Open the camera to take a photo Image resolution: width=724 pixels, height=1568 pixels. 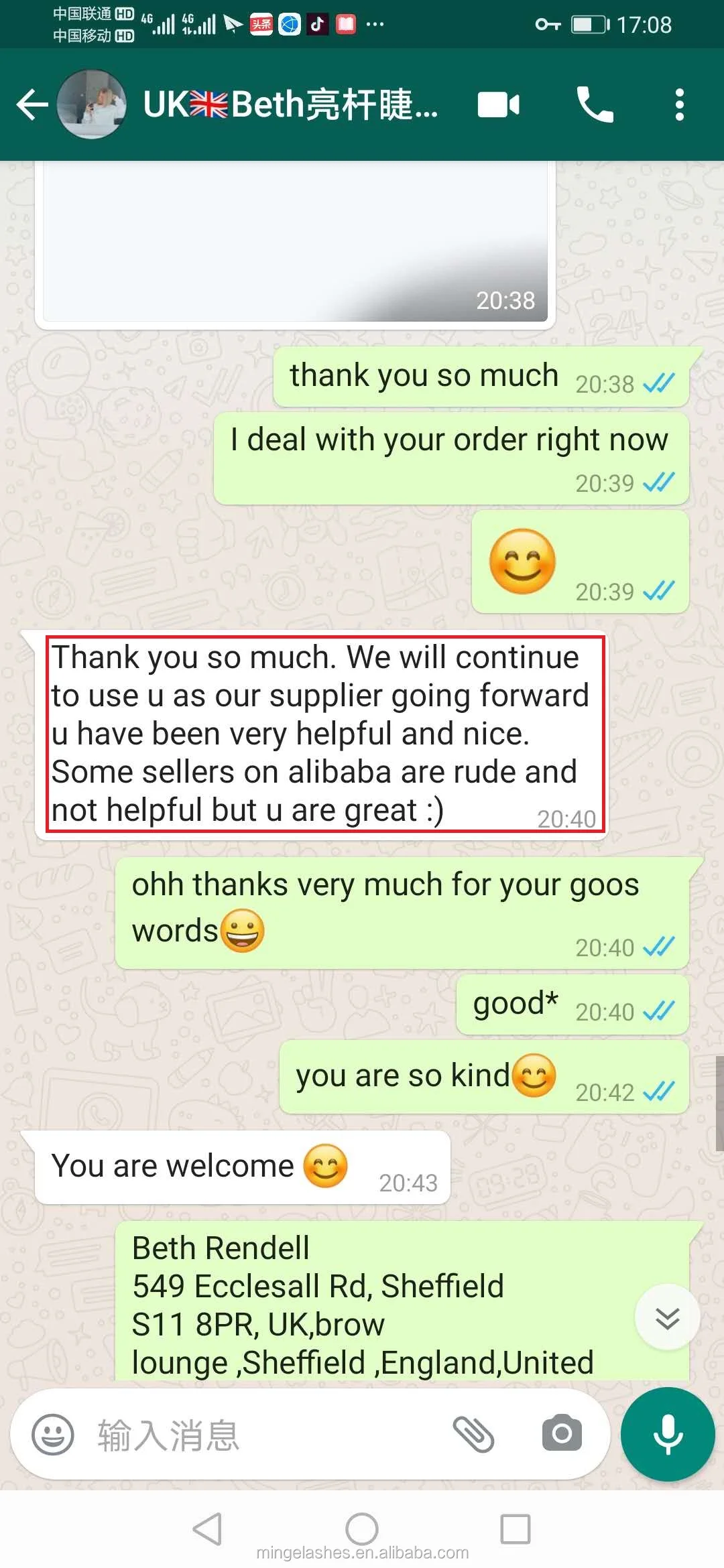tap(562, 1433)
